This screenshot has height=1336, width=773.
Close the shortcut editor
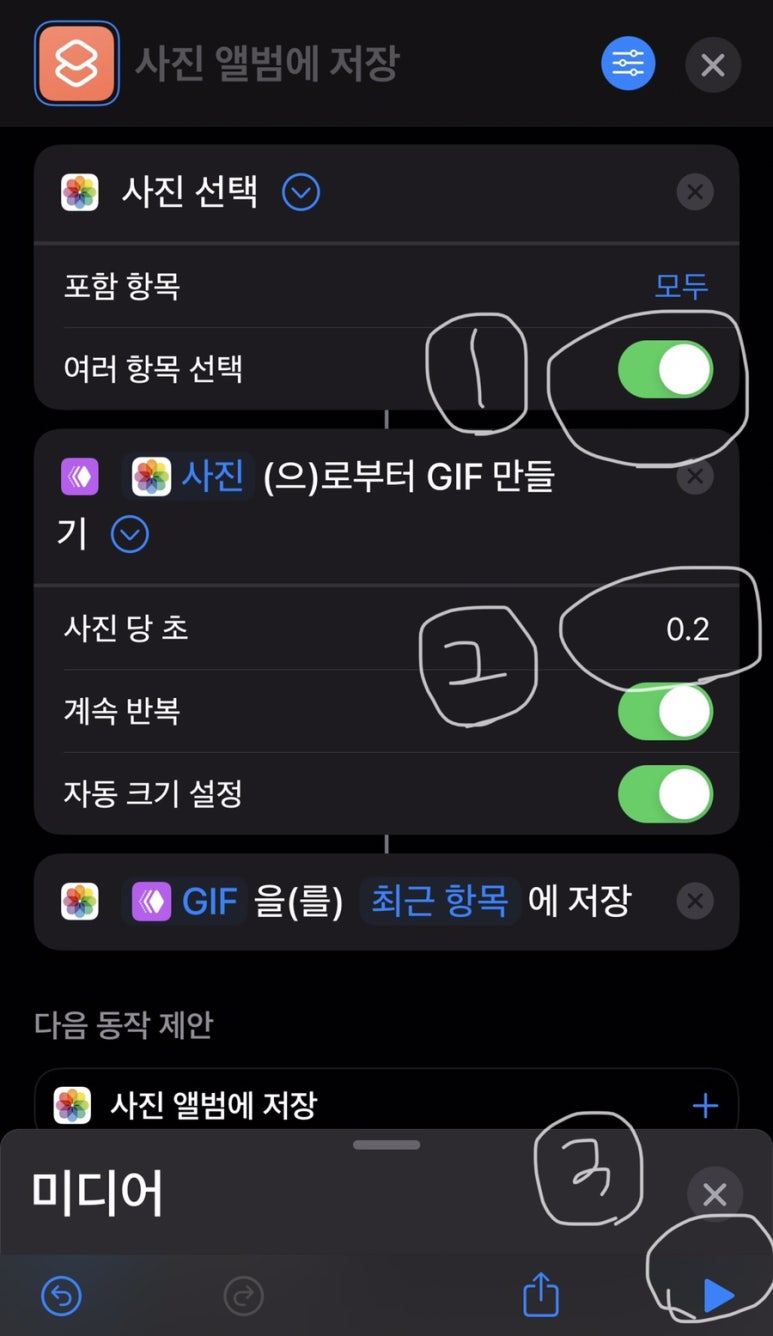pyautogui.click(x=712, y=65)
